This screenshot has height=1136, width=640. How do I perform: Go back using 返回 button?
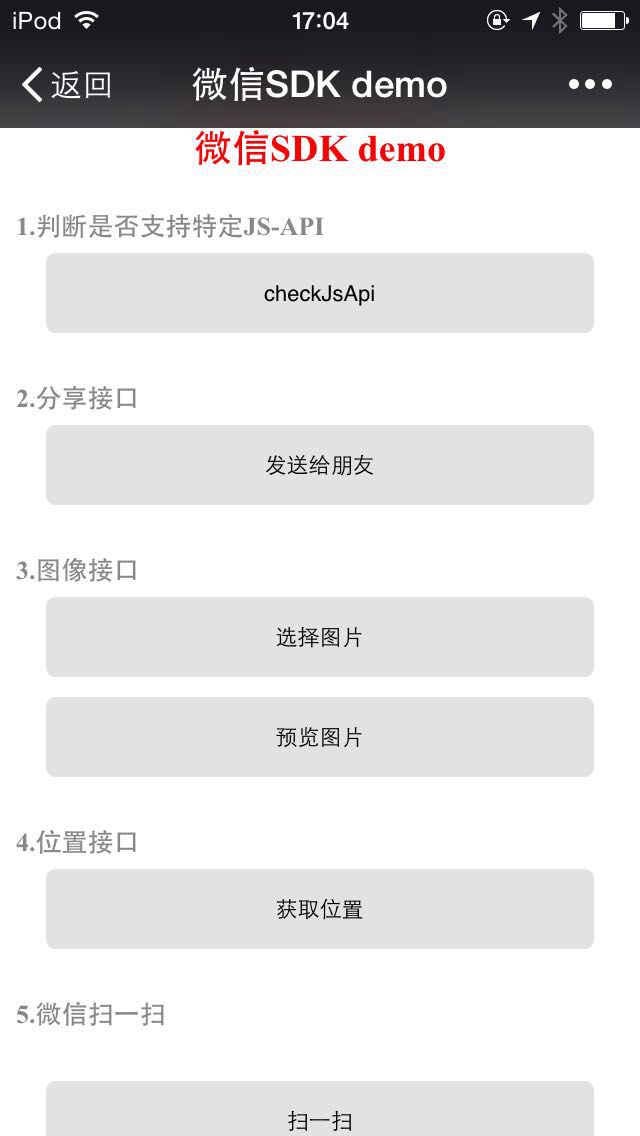click(66, 85)
